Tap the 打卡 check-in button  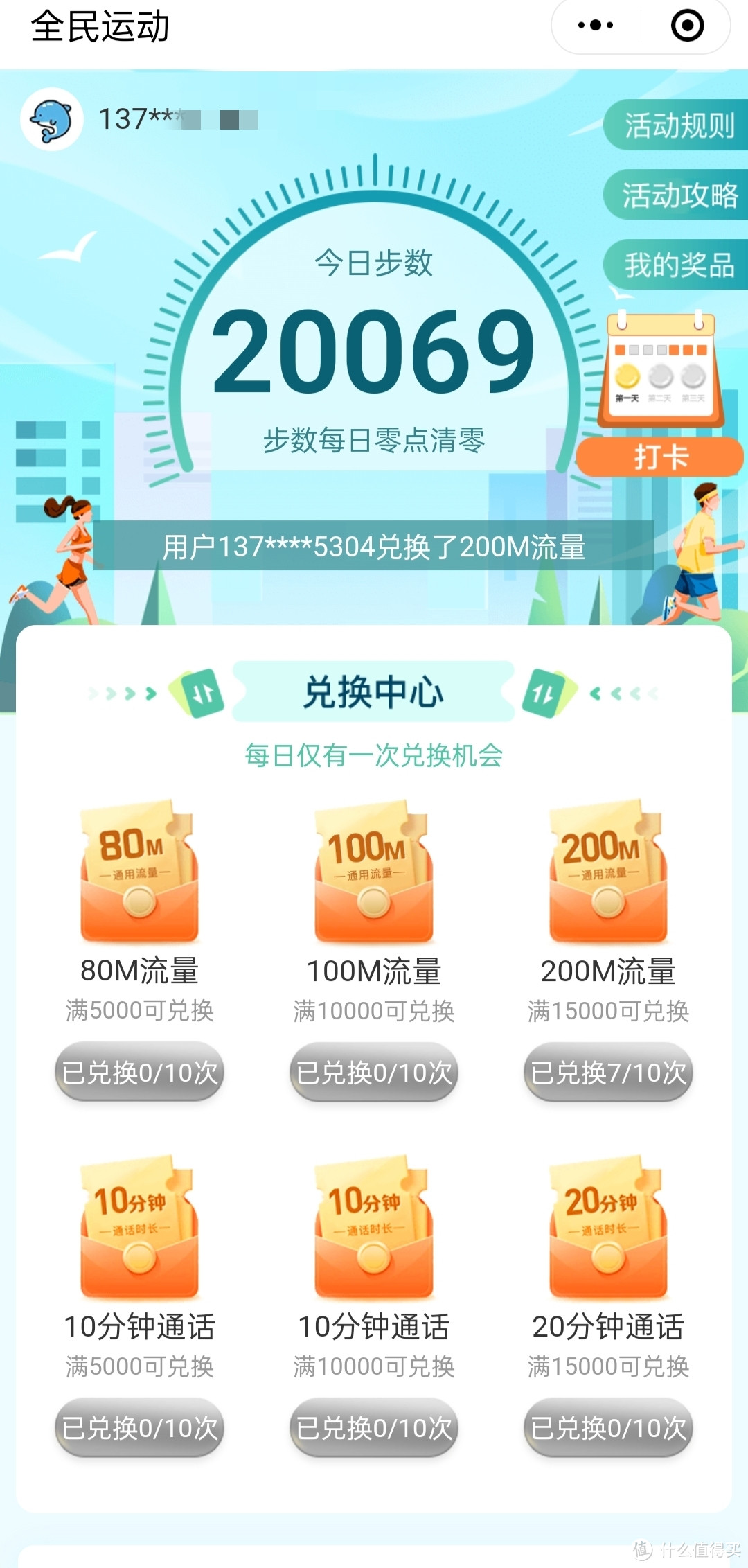click(660, 457)
